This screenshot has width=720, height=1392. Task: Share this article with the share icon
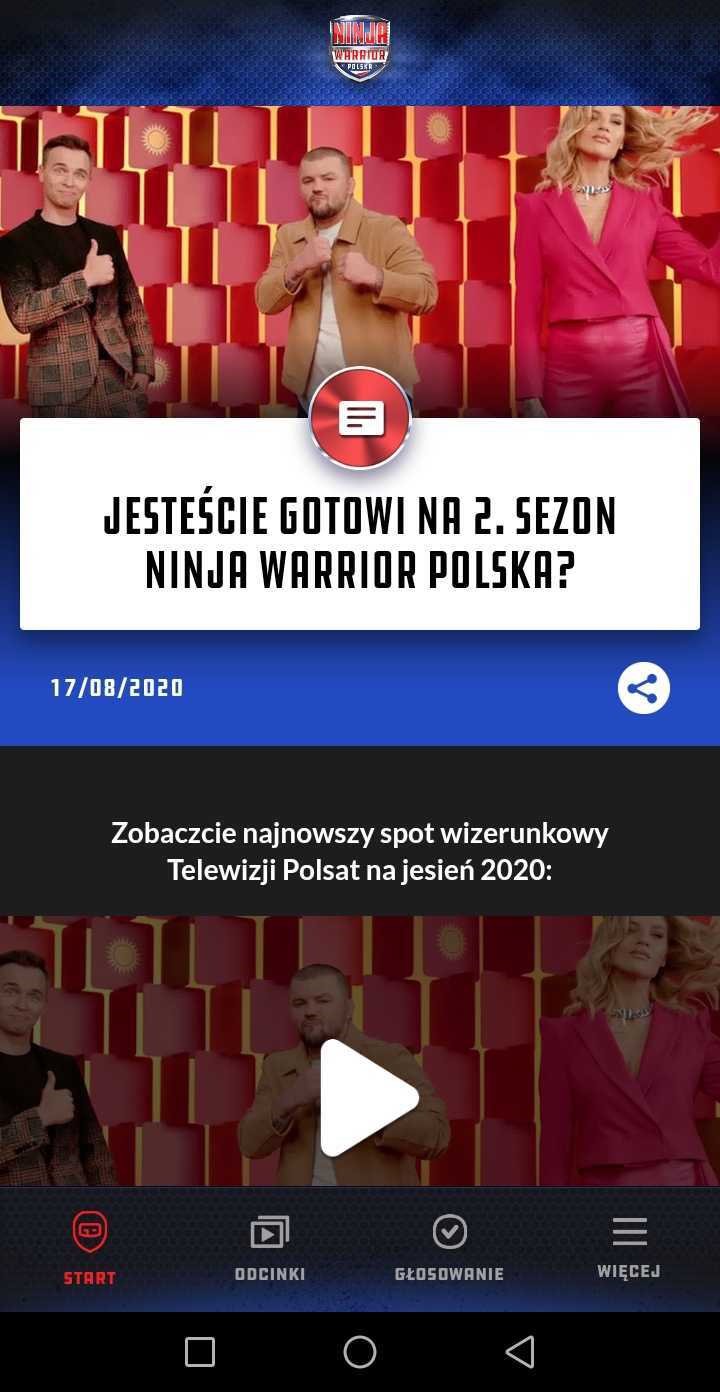pos(643,688)
